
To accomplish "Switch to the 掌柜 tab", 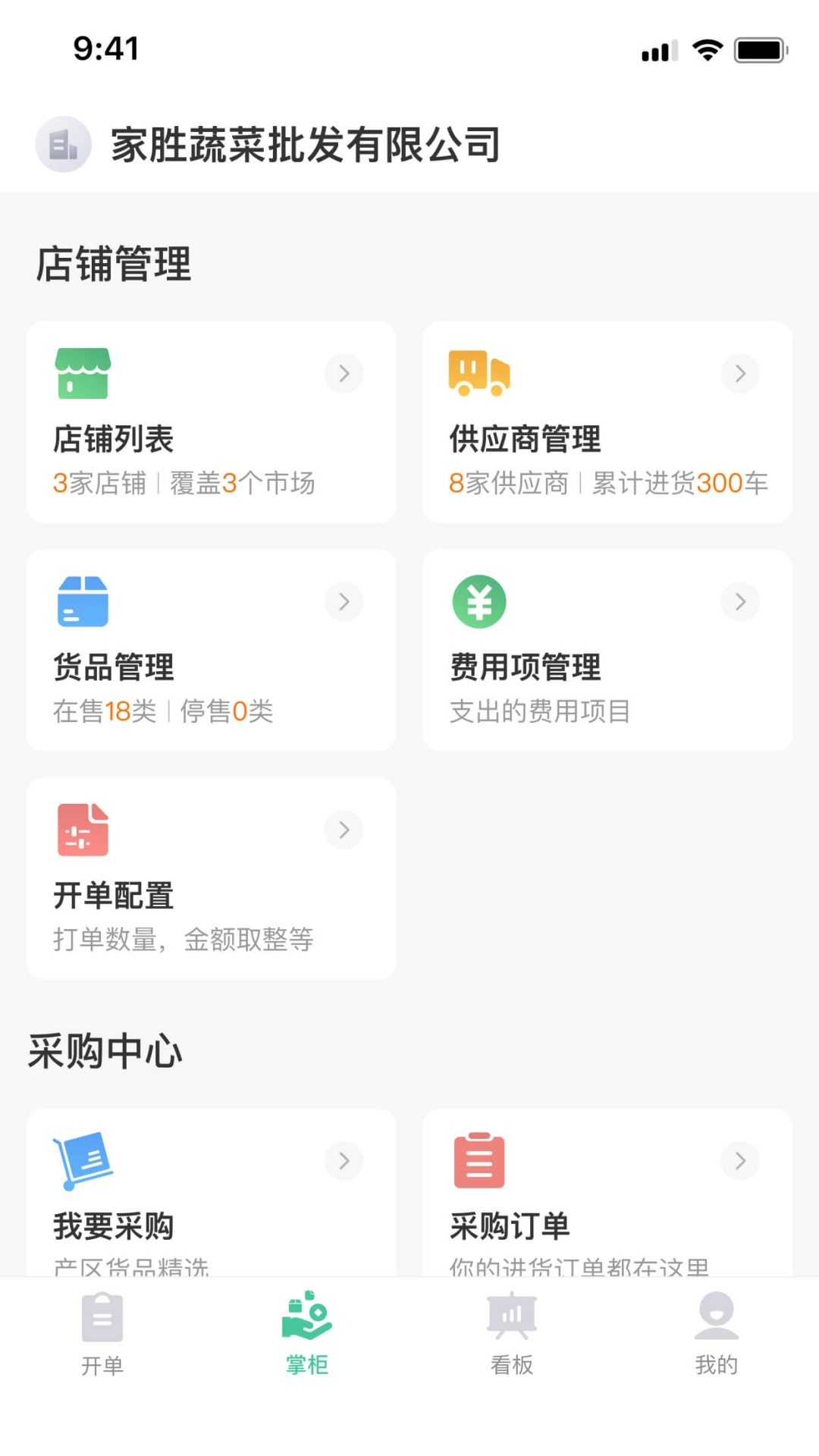I will tap(307, 1335).
